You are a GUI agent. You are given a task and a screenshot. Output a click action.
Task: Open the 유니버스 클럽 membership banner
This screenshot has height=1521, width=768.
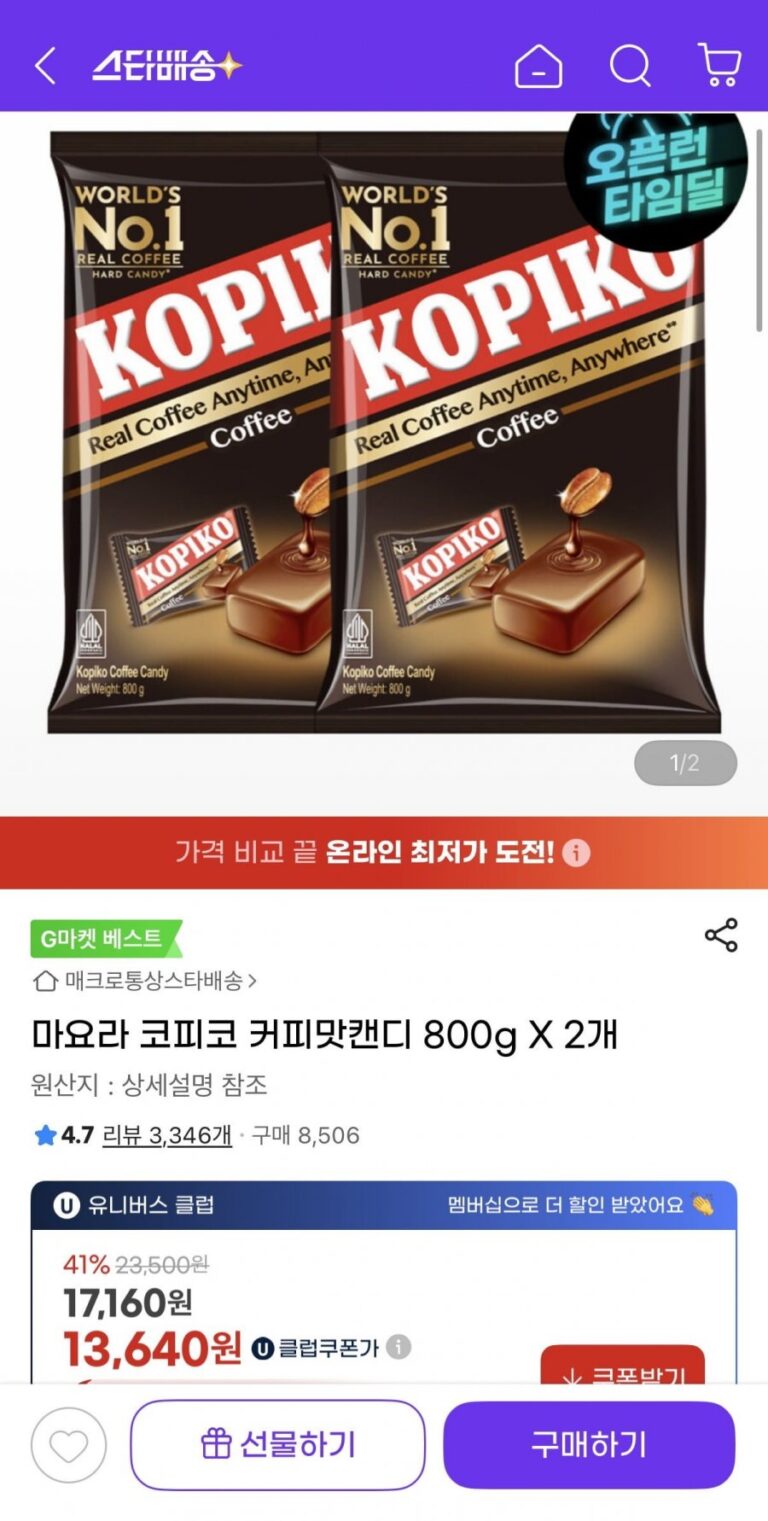(x=384, y=1205)
